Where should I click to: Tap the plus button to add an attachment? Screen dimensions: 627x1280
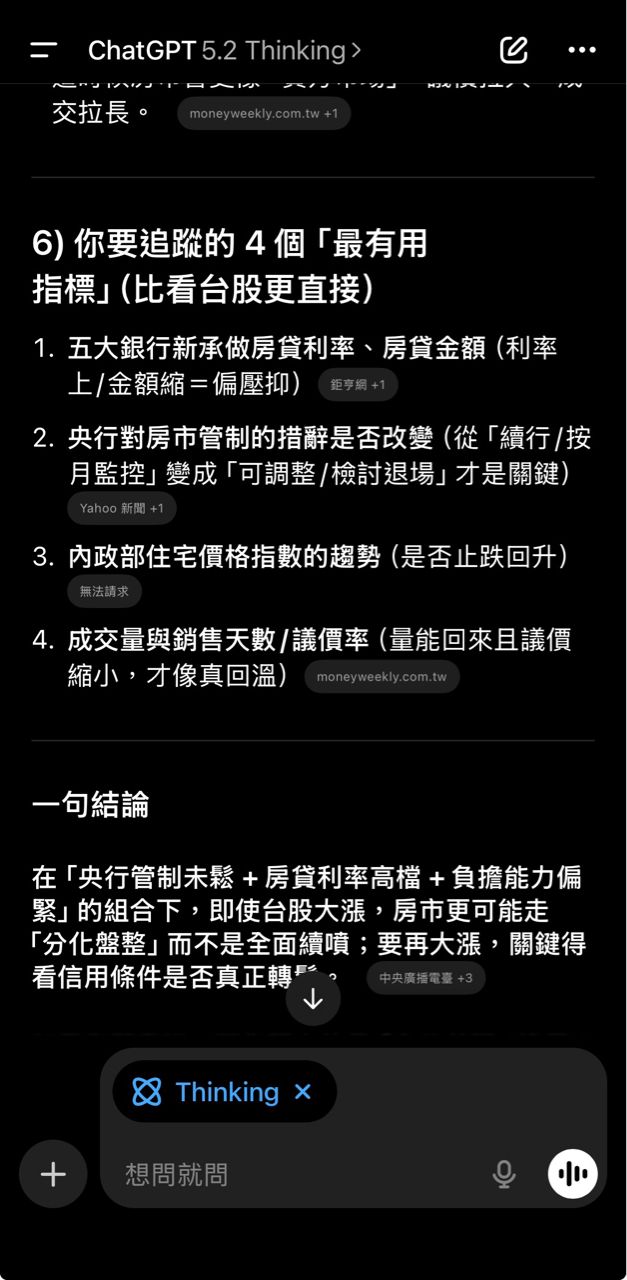[53, 1174]
